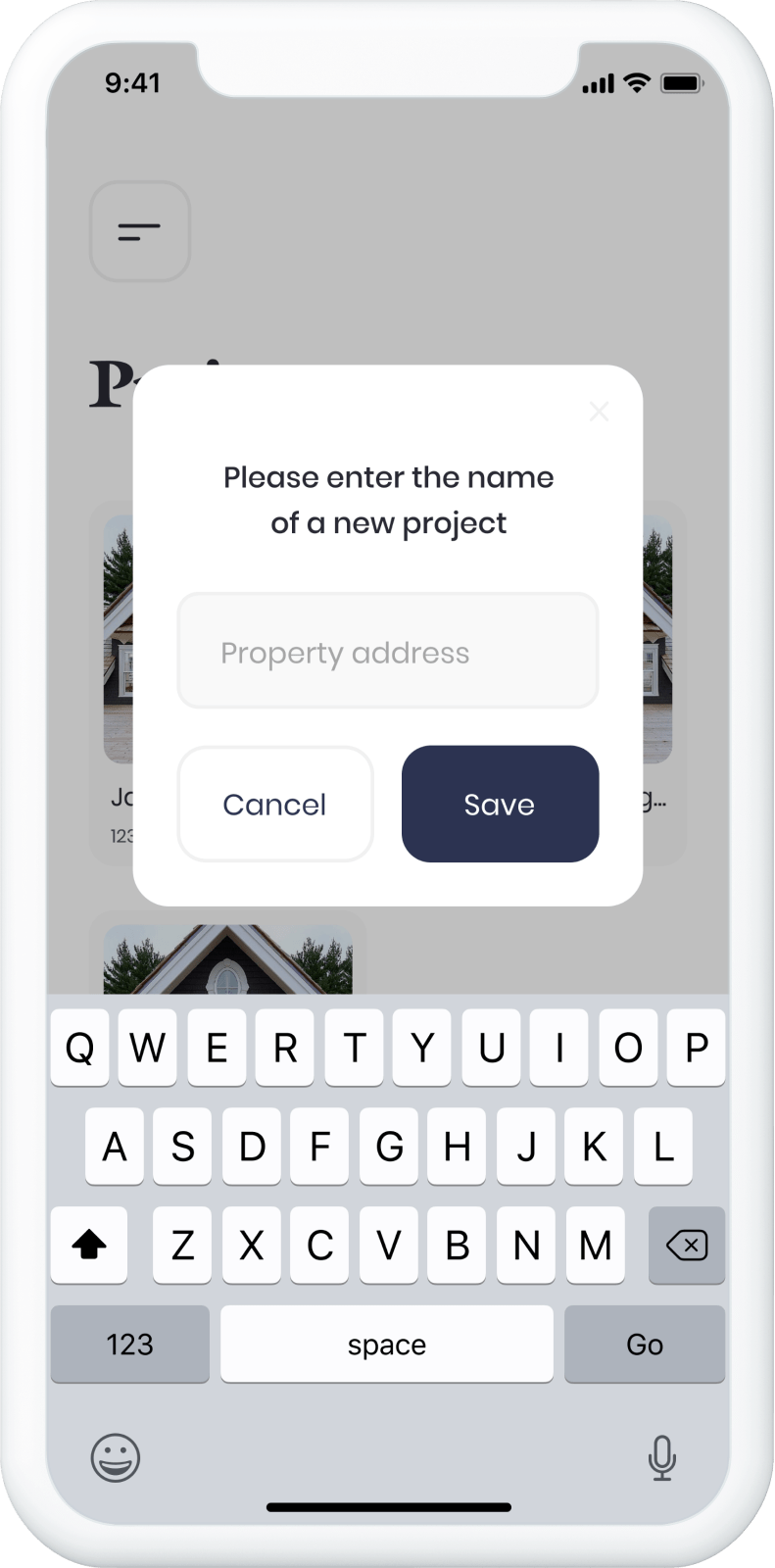Save the new project name
Viewport: 775px width, 1568px height.
coord(500,805)
